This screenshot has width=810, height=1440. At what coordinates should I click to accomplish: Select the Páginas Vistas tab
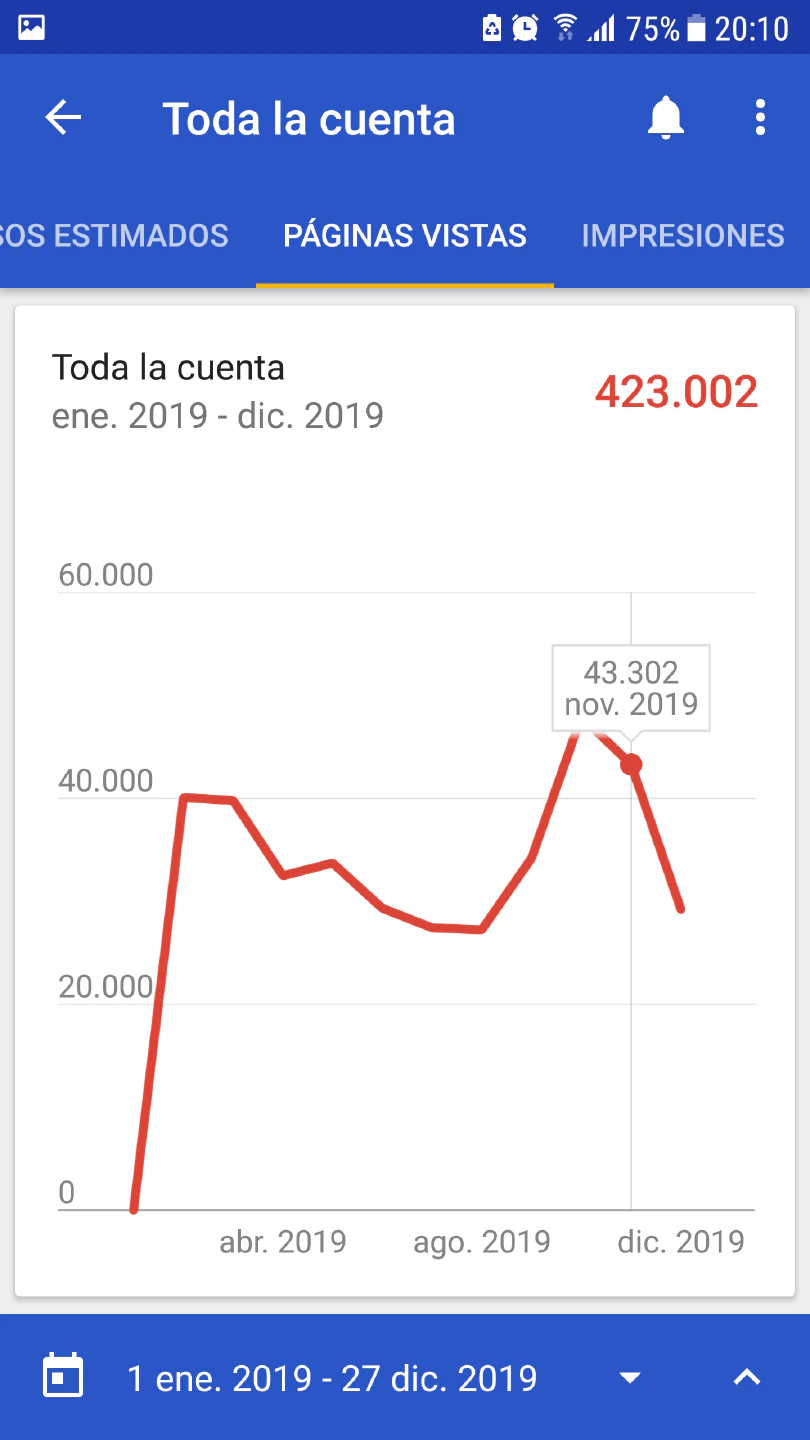click(405, 236)
